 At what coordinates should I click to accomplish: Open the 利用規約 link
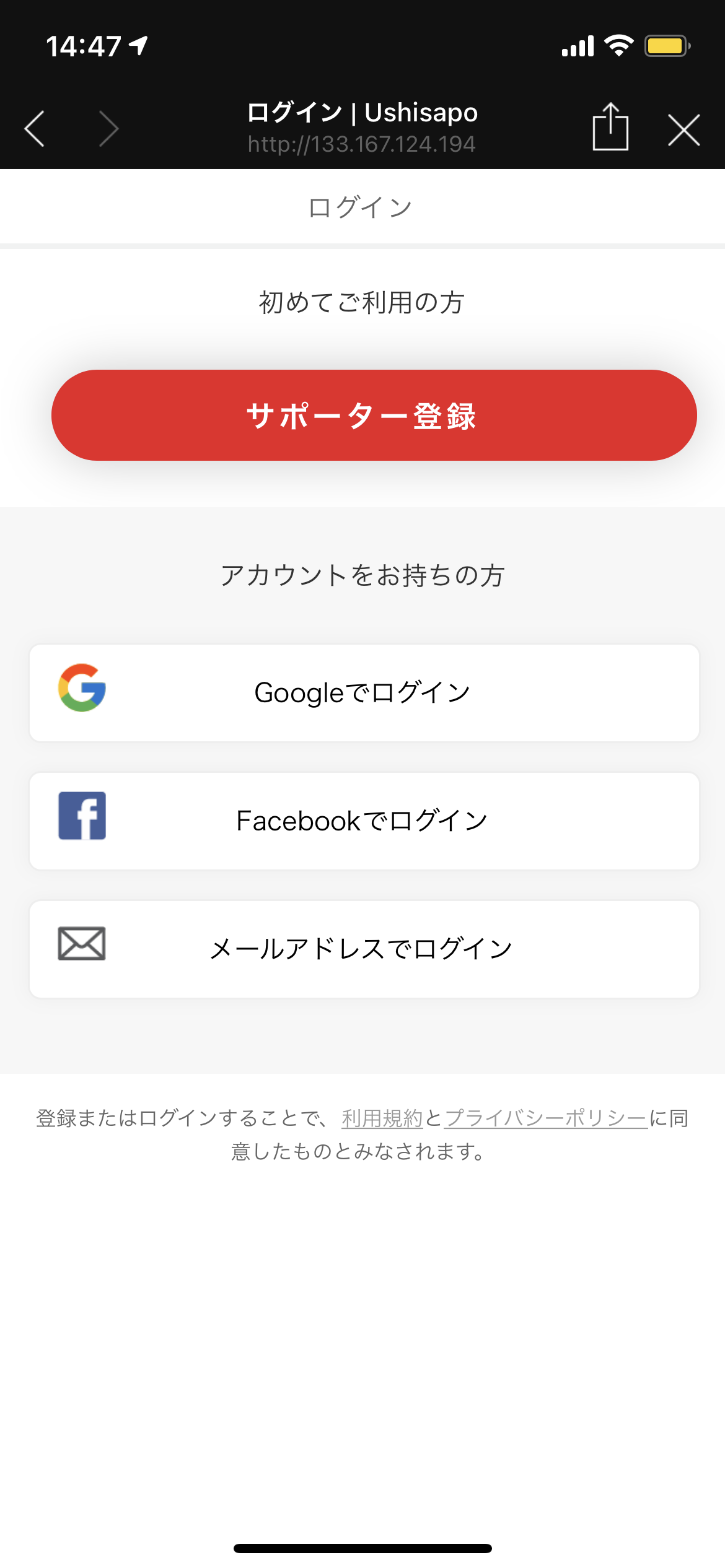pyautogui.click(x=382, y=1118)
